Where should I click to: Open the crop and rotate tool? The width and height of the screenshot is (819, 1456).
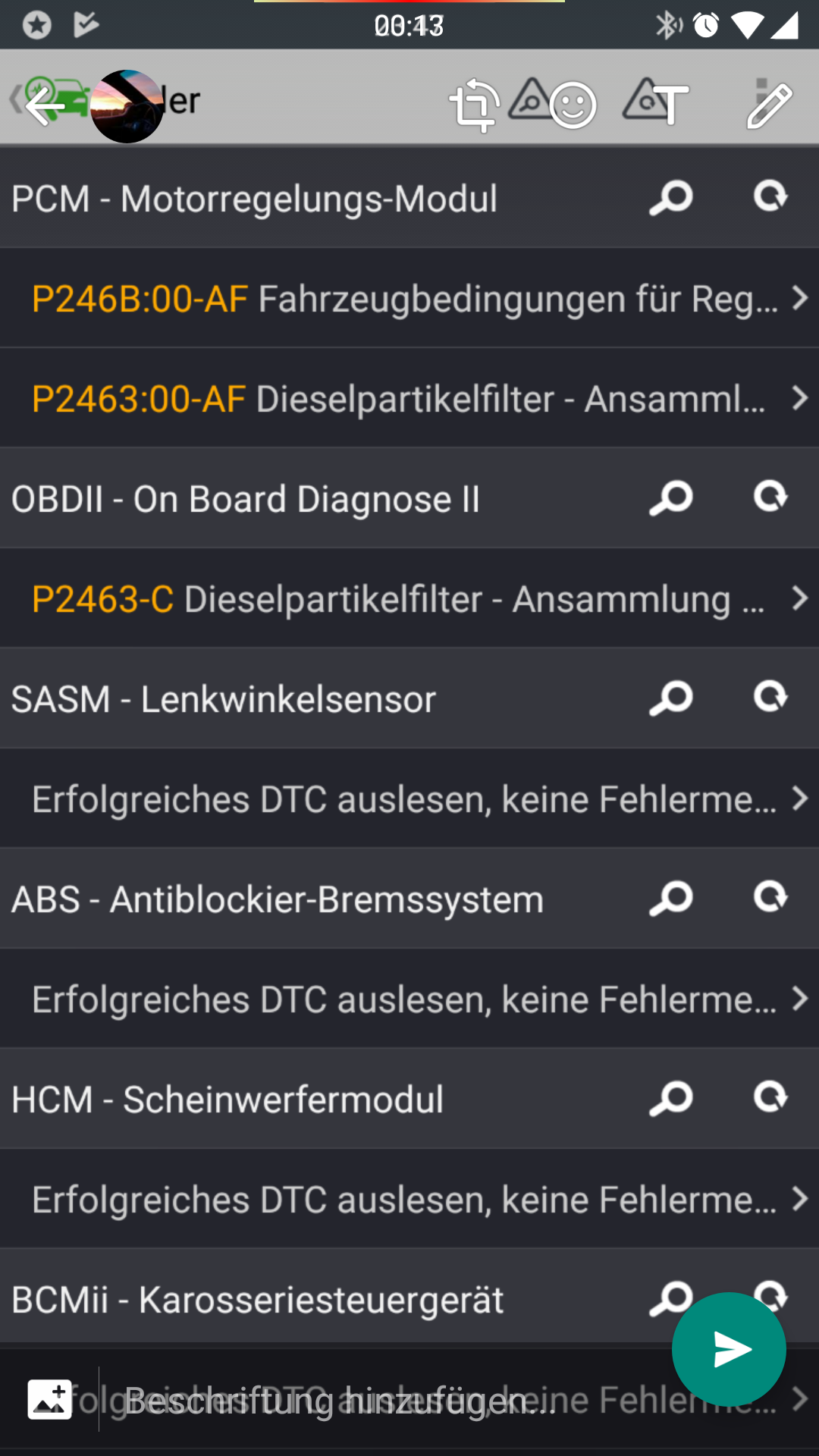click(475, 105)
